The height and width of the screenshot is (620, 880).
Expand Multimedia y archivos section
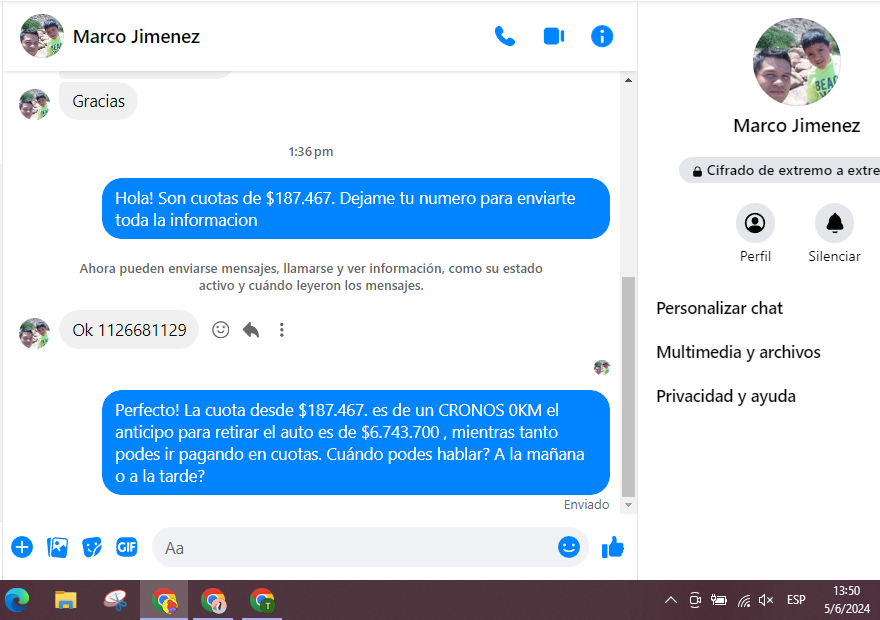click(738, 352)
